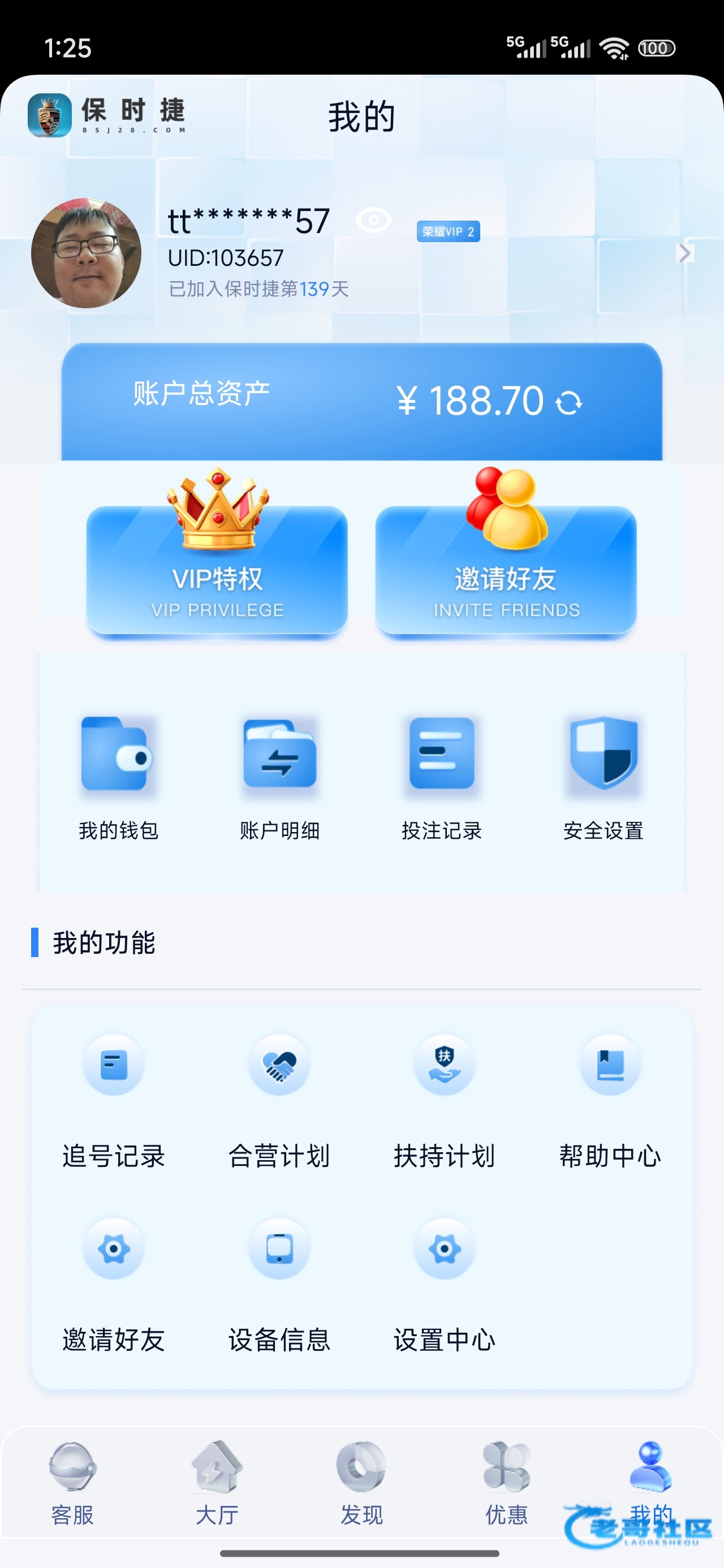This screenshot has width=724, height=1568.
Task: Refresh the account total assets balance
Action: click(x=570, y=402)
